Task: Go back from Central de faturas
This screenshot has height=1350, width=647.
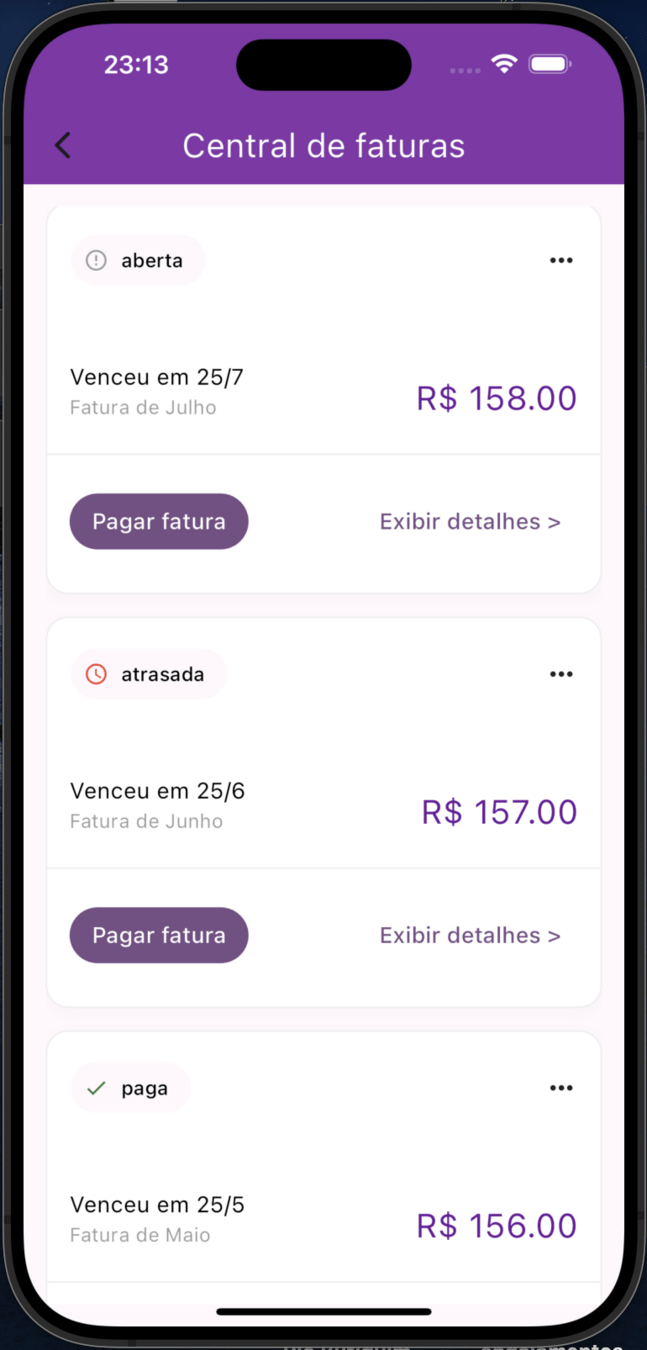Action: pos(63,146)
